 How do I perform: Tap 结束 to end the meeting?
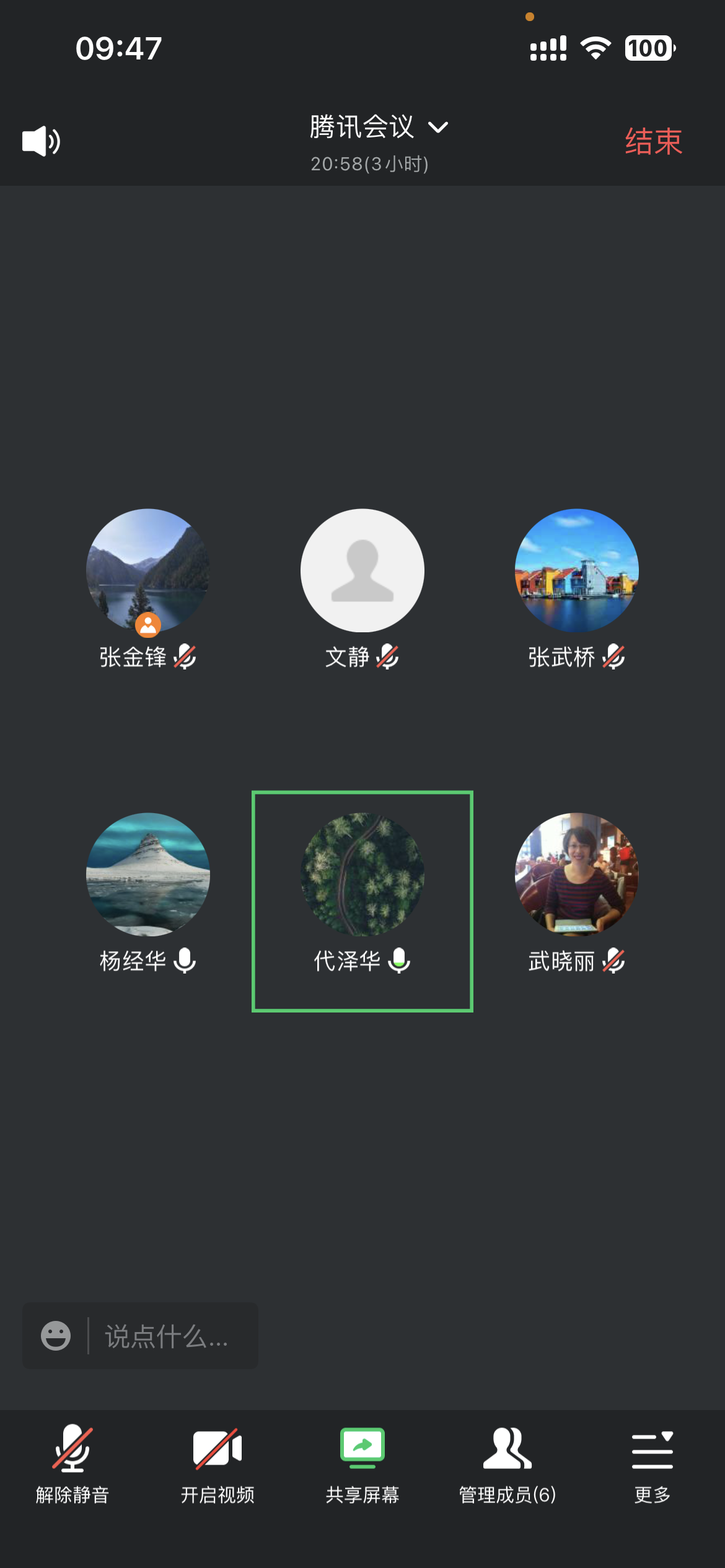click(653, 142)
